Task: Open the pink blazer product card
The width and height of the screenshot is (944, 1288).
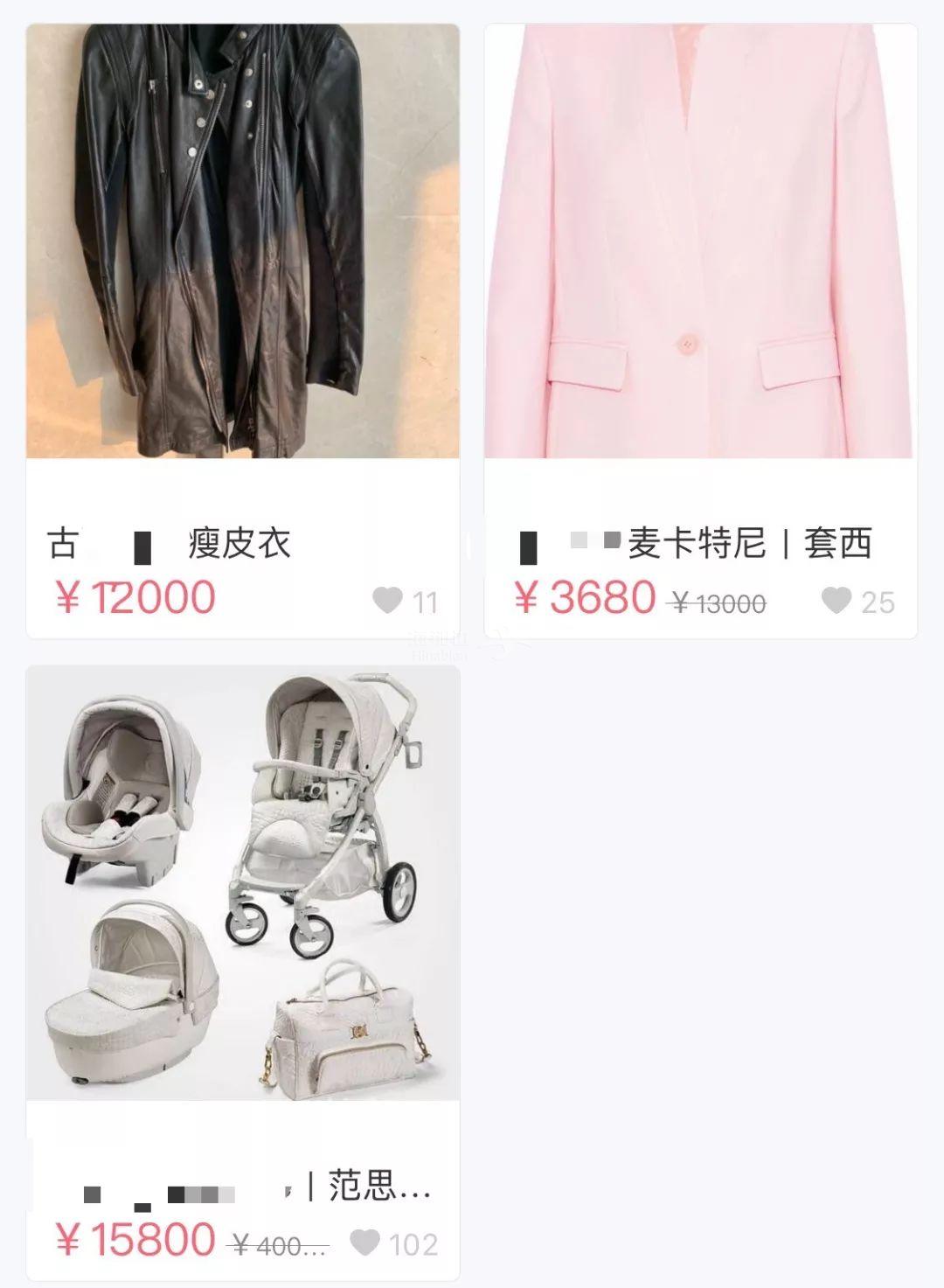Action: (x=700, y=241)
